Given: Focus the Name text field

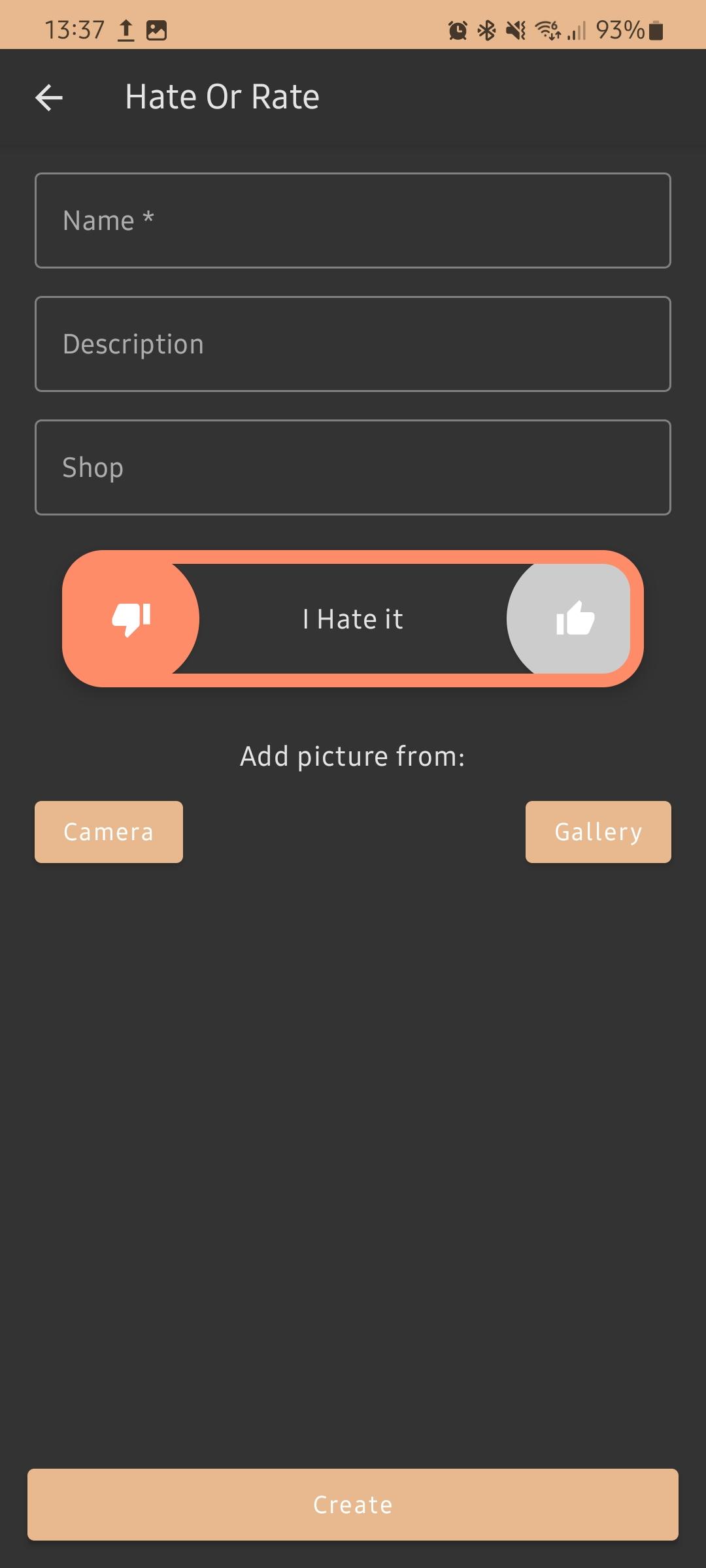Looking at the screenshot, I should [353, 220].
